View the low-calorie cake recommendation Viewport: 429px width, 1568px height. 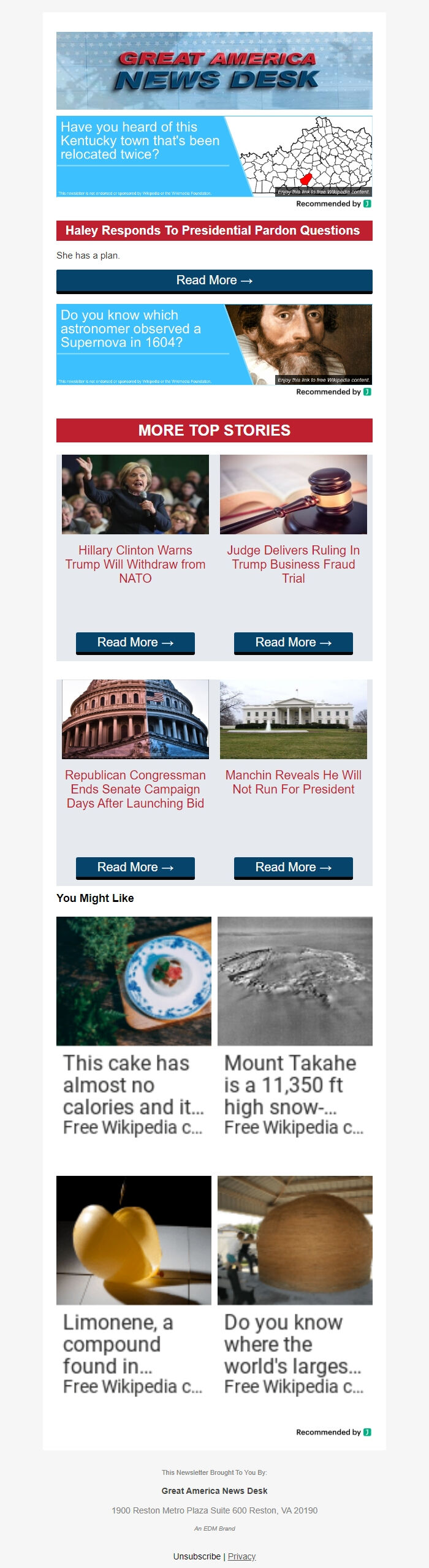134,1027
